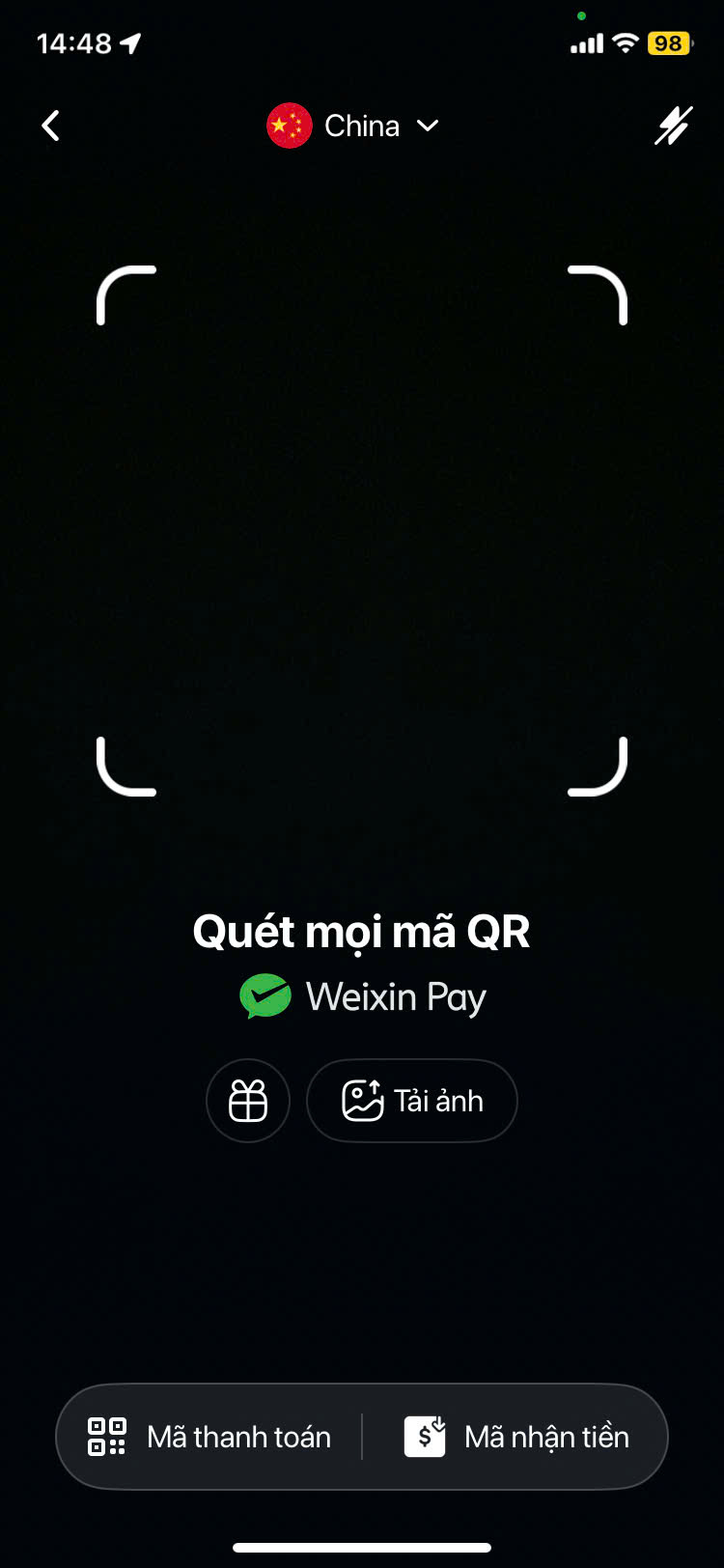Image resolution: width=724 pixels, height=1568 pixels.
Task: Switch to Mã thanh toán
Action: tap(208, 1436)
